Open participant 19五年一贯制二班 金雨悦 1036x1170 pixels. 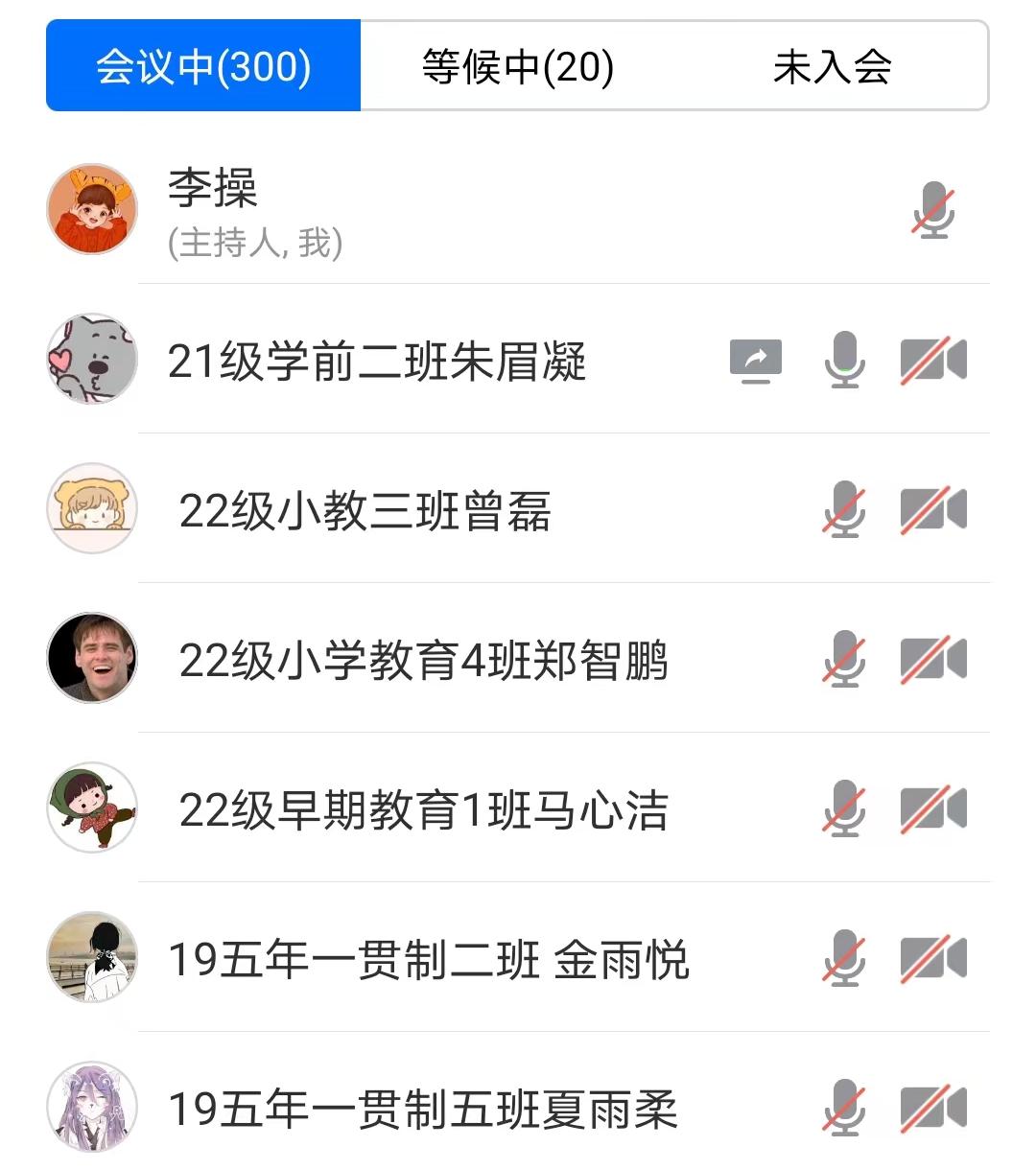(428, 960)
